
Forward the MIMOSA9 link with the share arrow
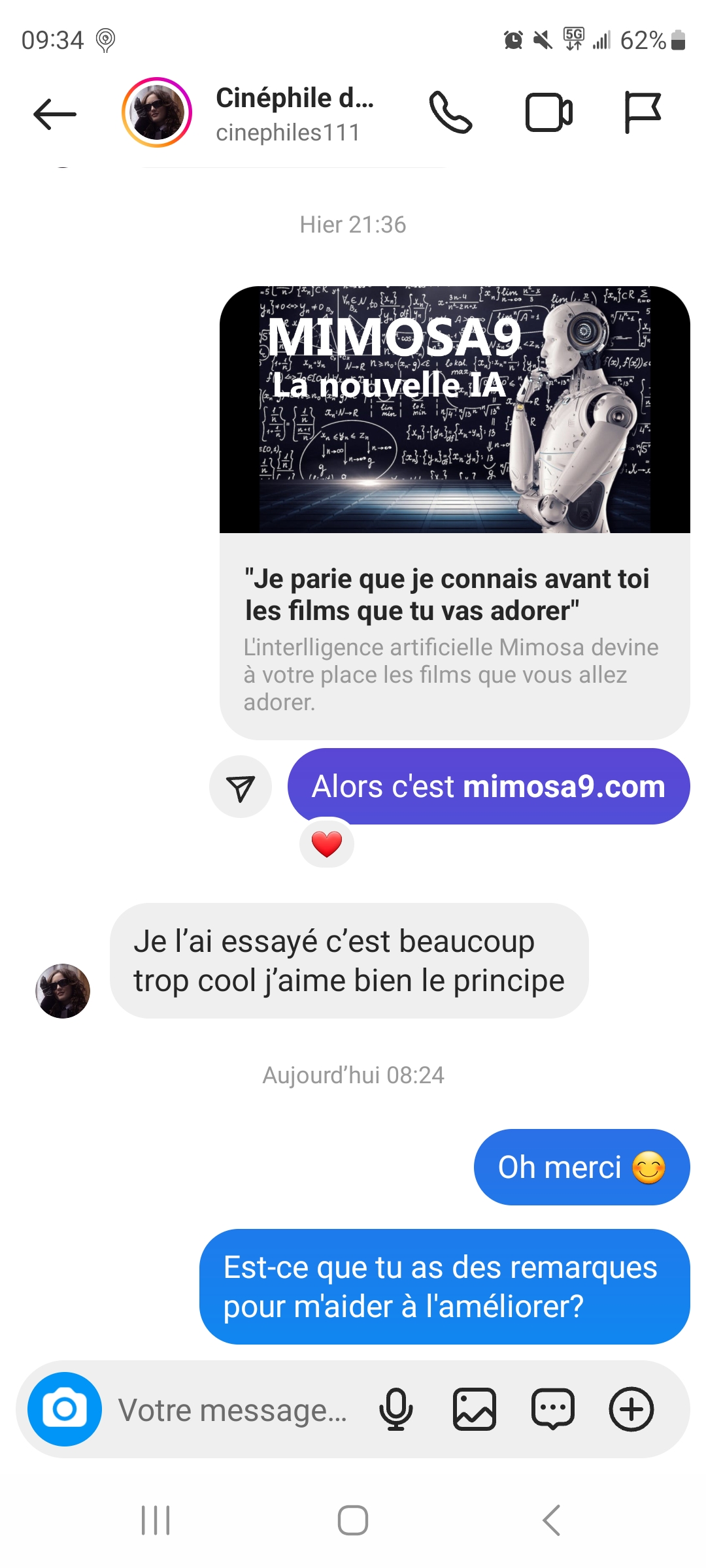[241, 787]
